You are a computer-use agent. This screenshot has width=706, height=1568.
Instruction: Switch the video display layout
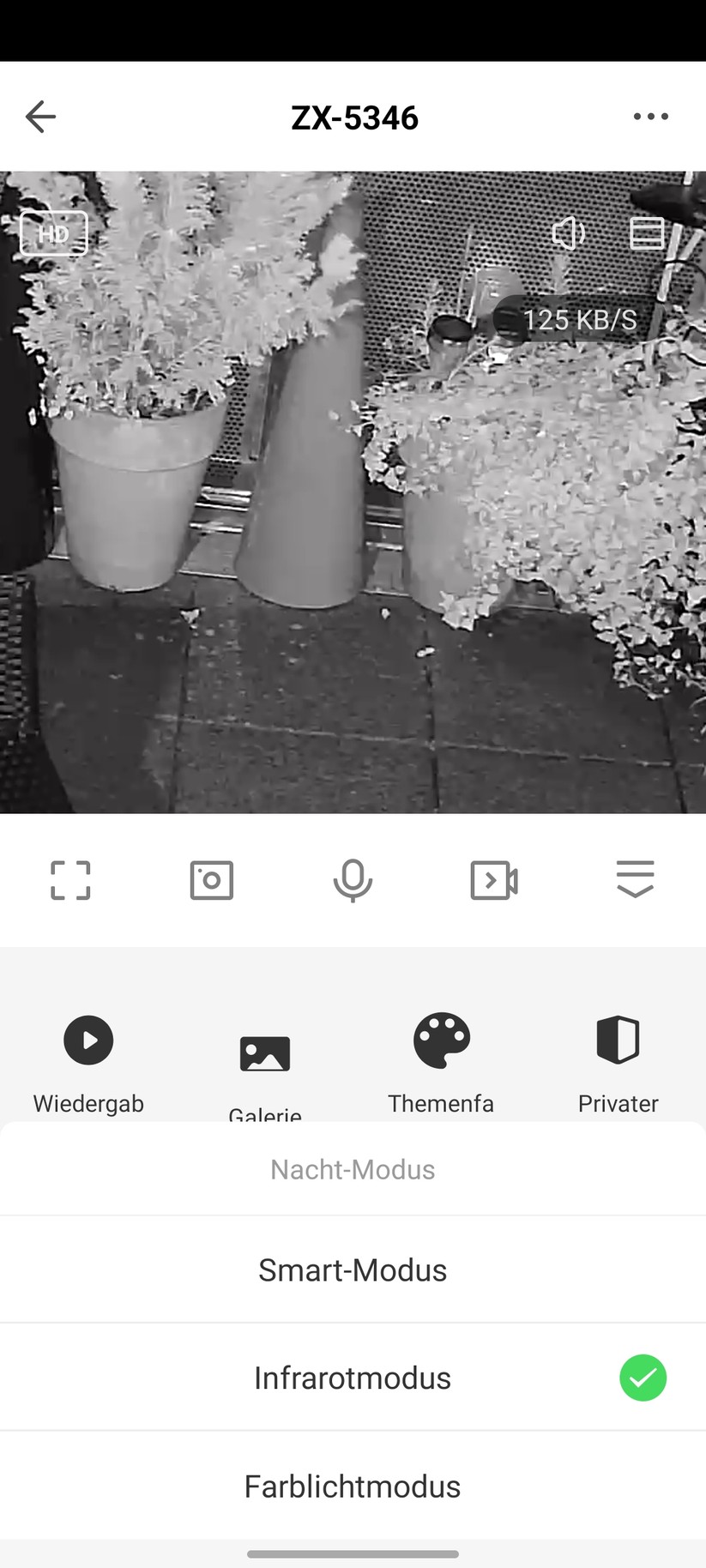647,233
